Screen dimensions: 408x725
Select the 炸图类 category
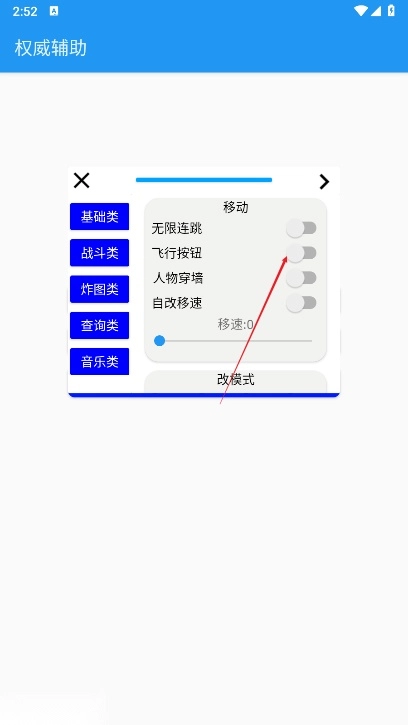99,289
